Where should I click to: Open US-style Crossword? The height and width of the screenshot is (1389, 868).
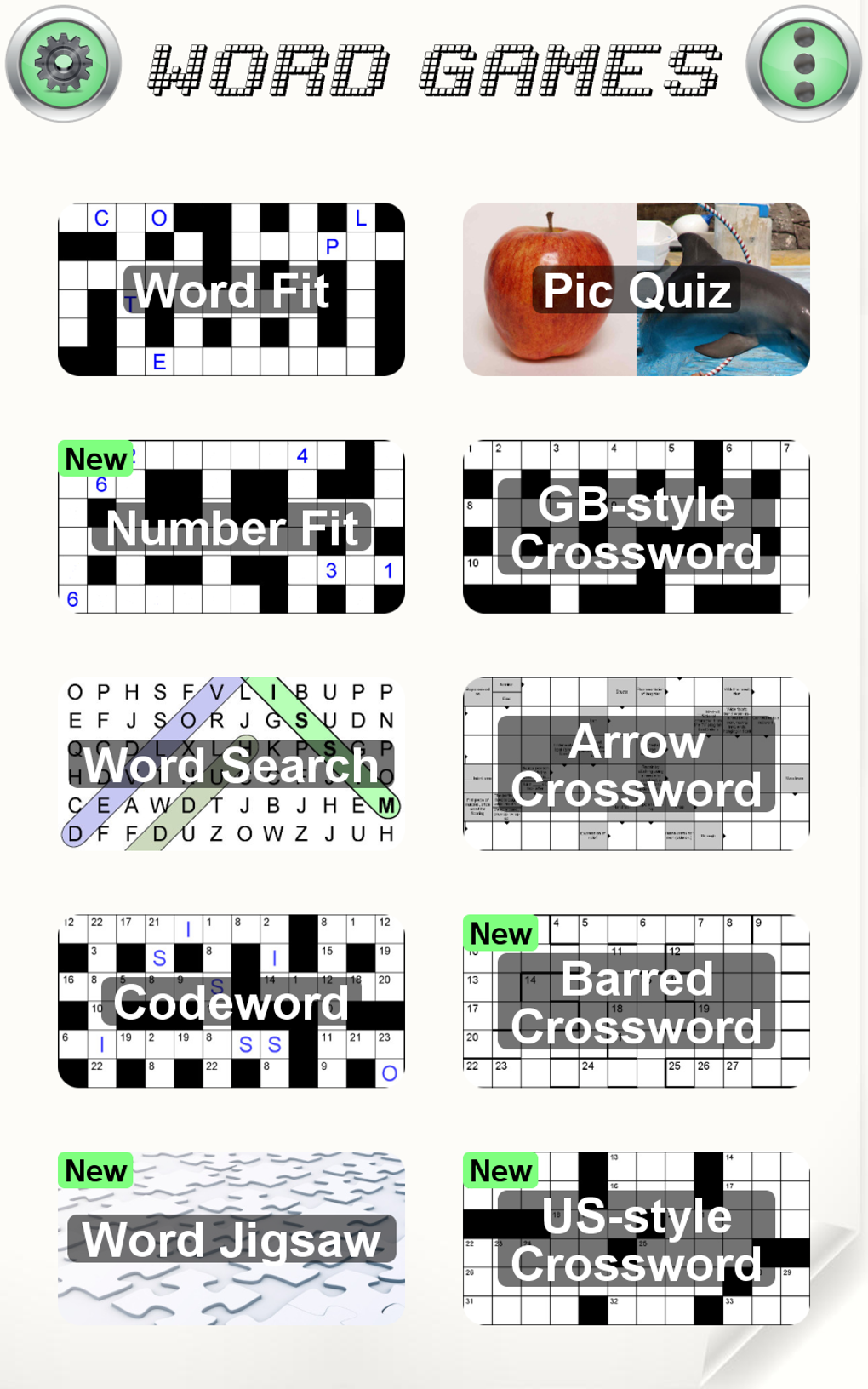637,1239
